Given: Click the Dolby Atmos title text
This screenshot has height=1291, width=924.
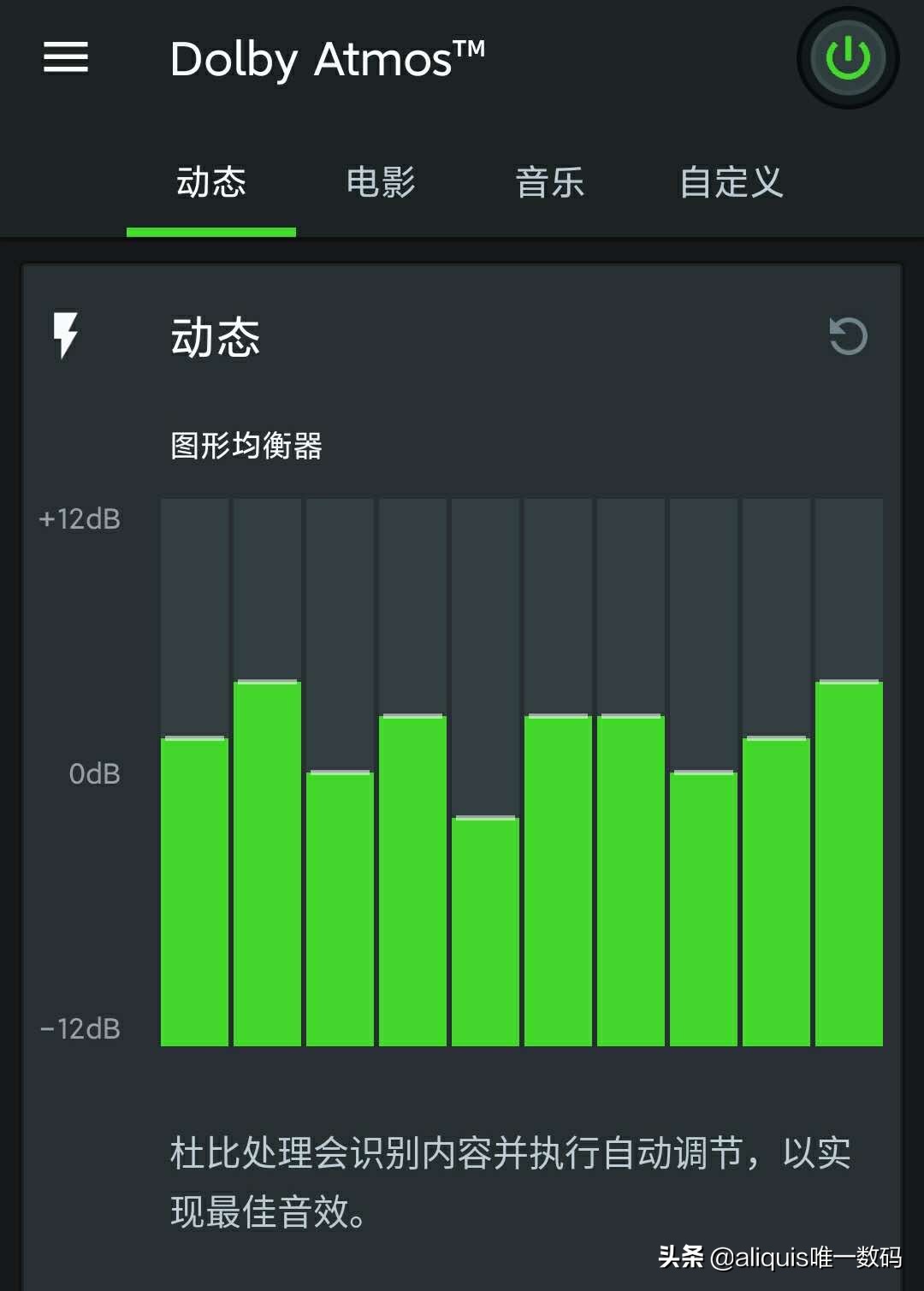Looking at the screenshot, I should coord(328,56).
